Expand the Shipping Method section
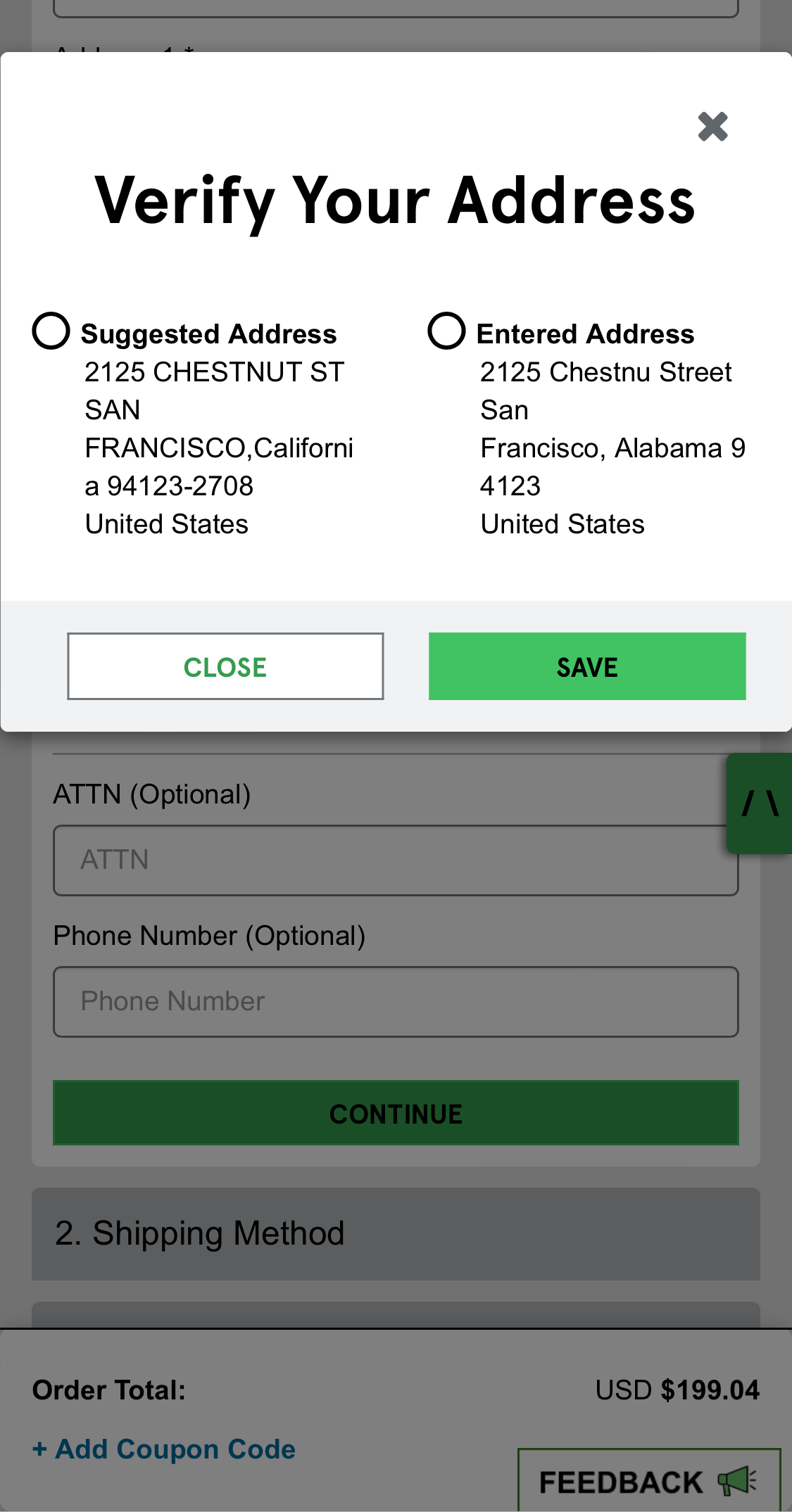This screenshot has width=792, height=1512. click(x=396, y=1233)
